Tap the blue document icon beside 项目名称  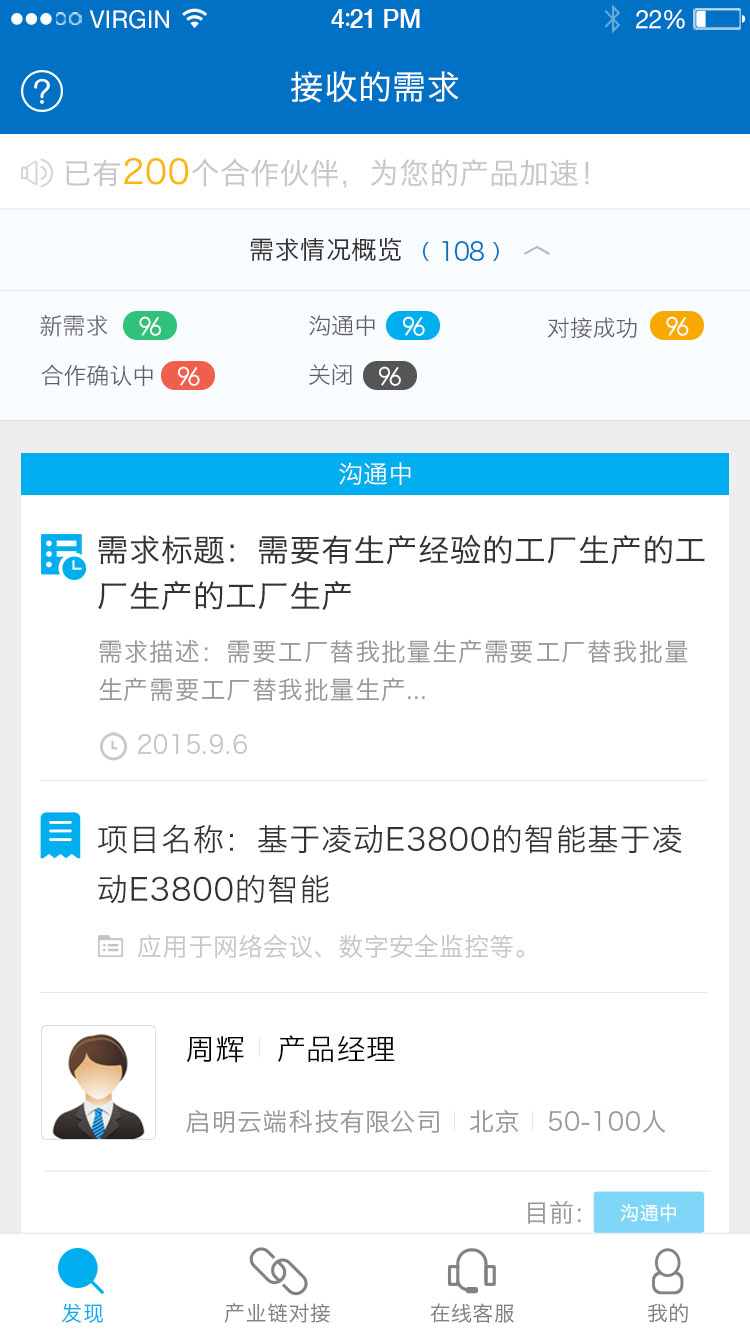[x=60, y=834]
